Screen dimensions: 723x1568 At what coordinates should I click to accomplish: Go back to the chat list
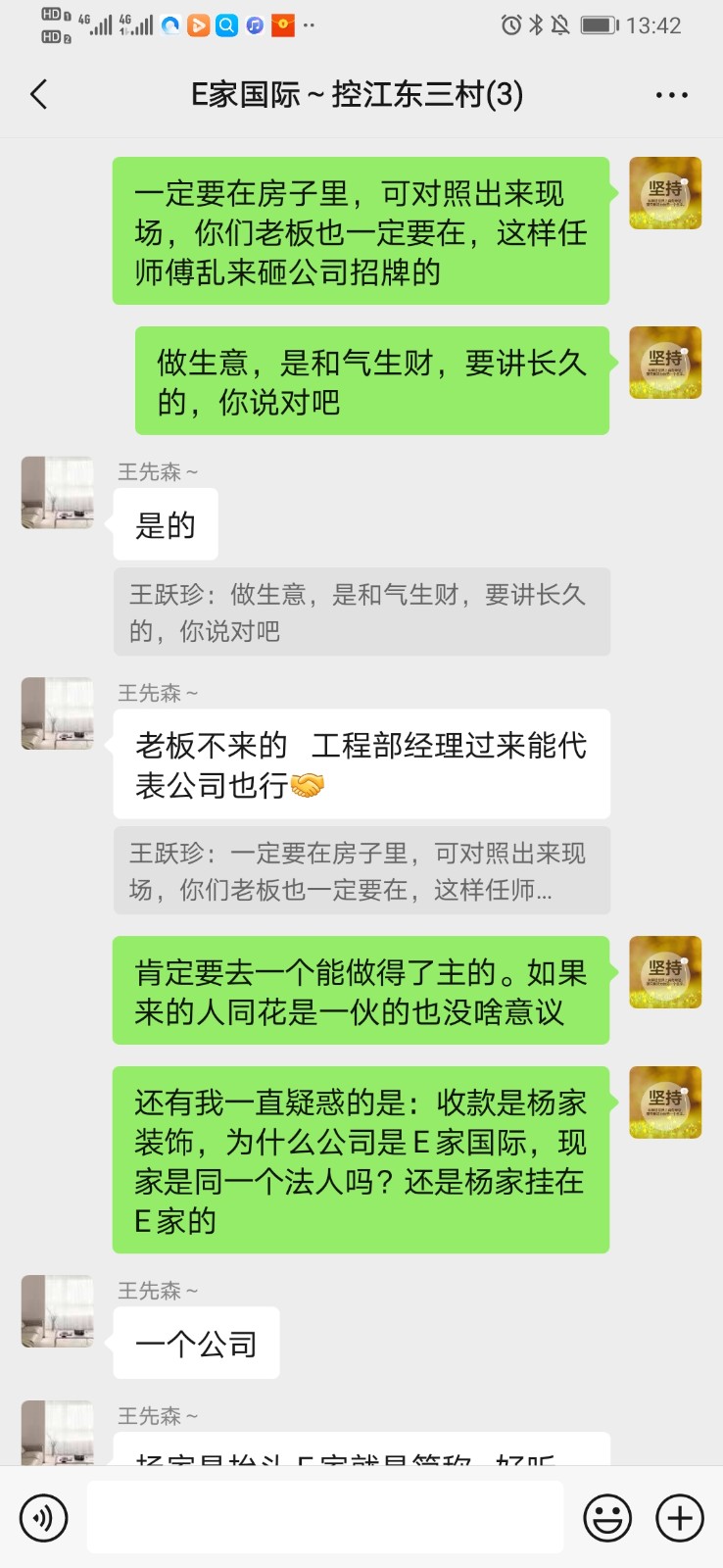pyautogui.click(x=39, y=95)
